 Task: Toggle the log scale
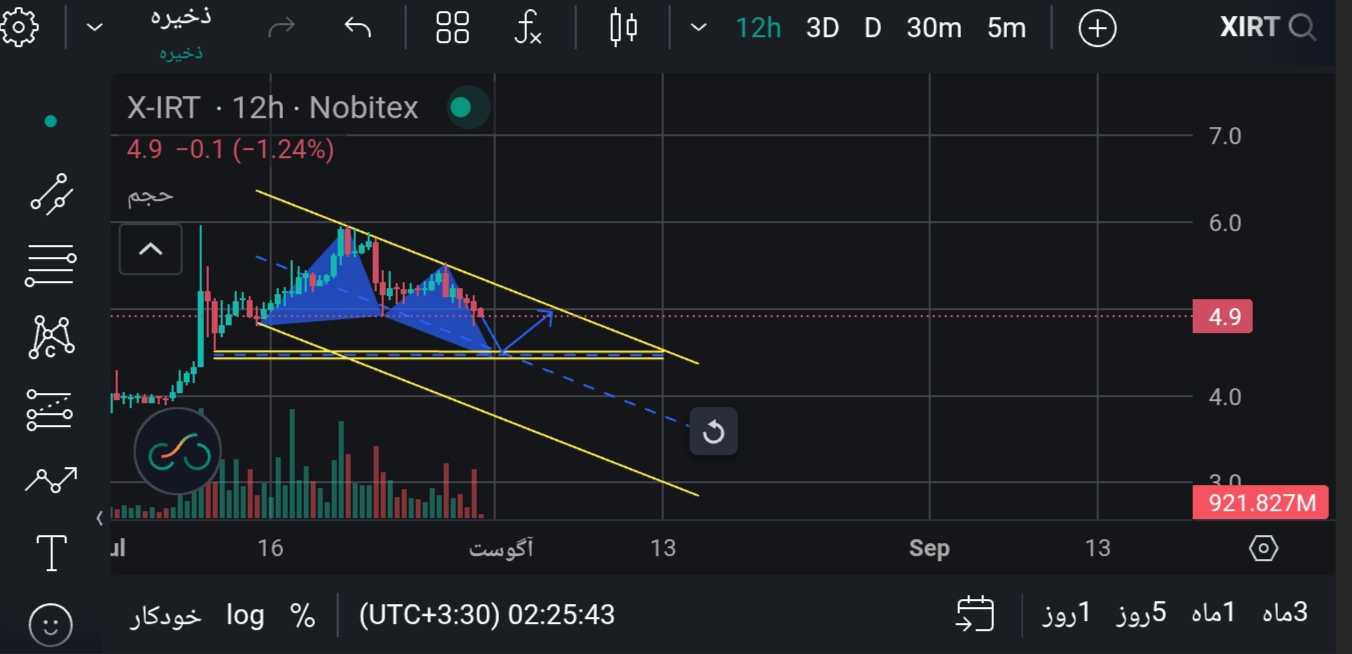coord(245,614)
